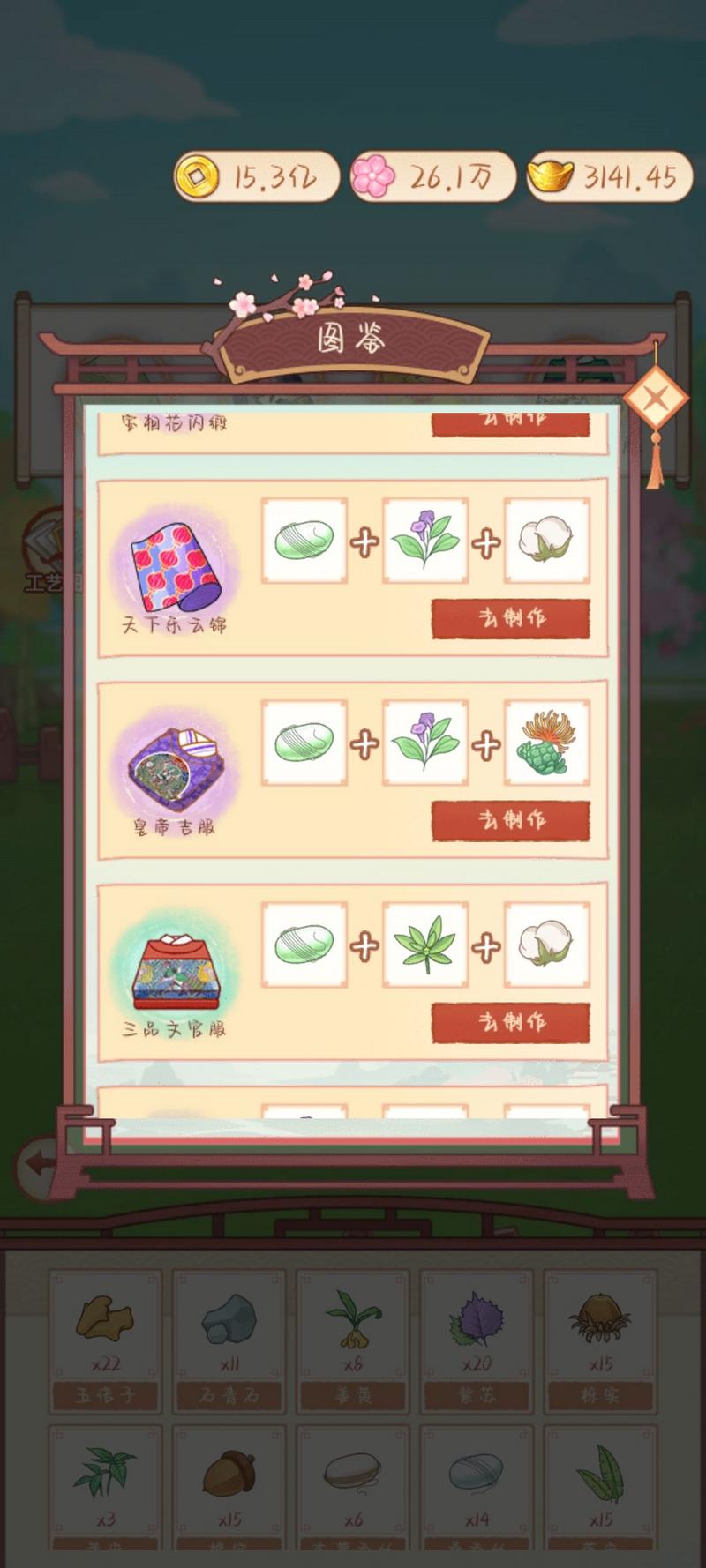Tap 去制作 for 天下乐云锦
Viewport: 706px width, 1568px height.
click(x=510, y=618)
